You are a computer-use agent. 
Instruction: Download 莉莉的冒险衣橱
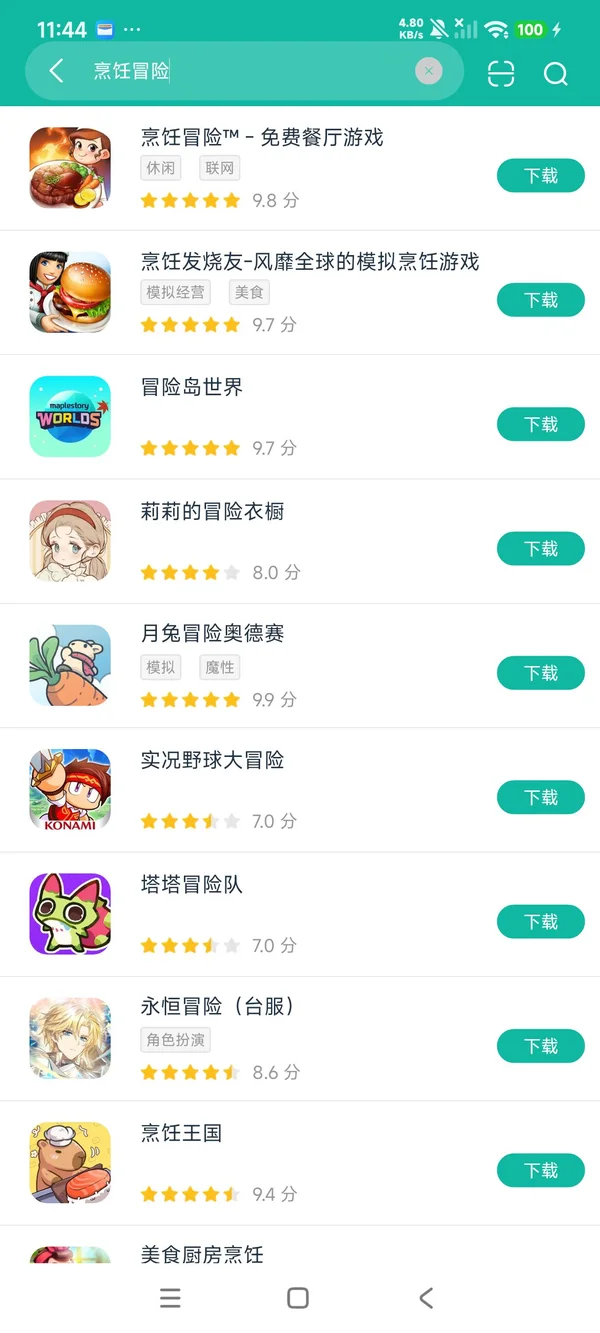pos(540,549)
